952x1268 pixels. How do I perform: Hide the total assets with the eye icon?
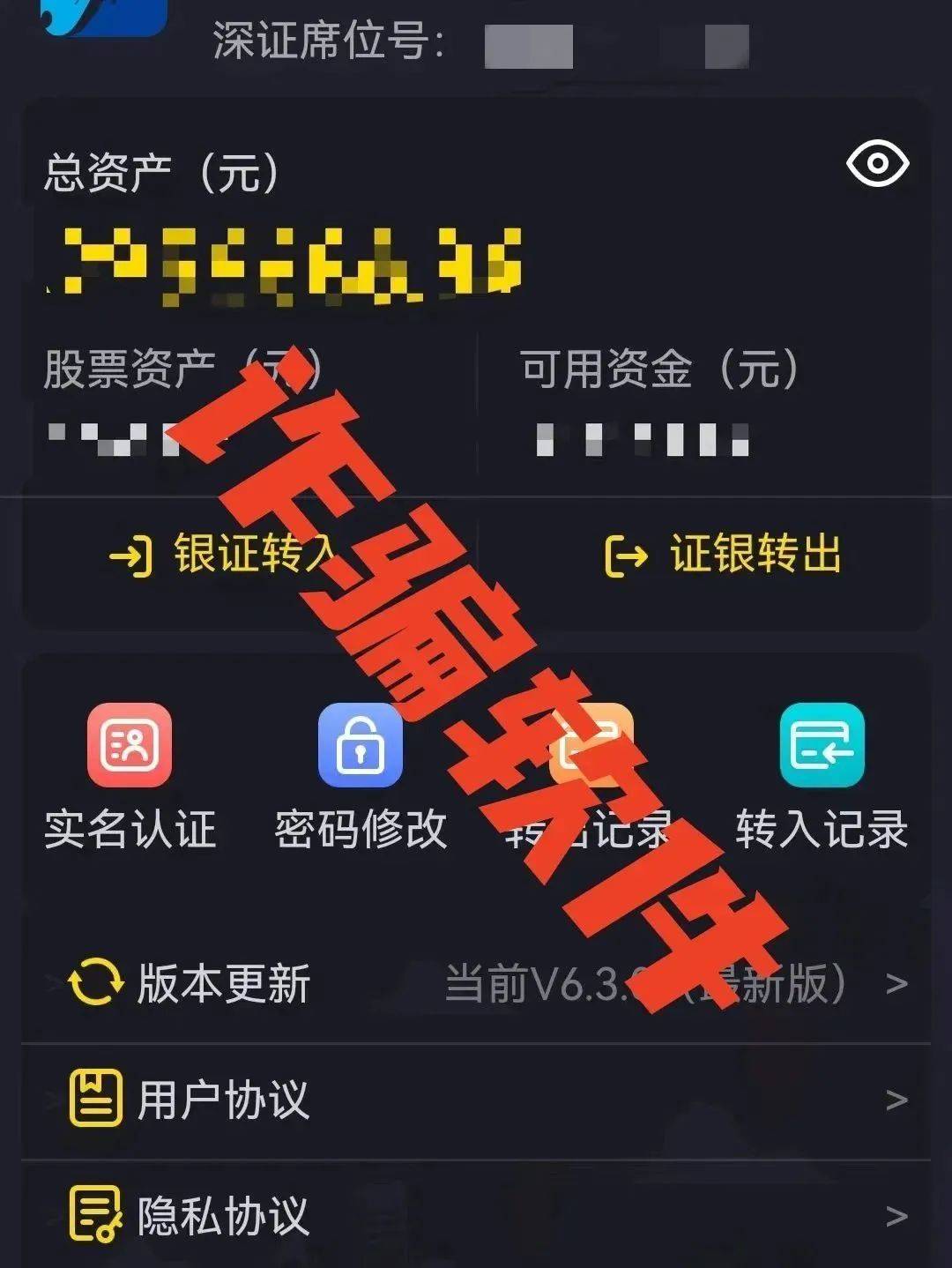(877, 164)
